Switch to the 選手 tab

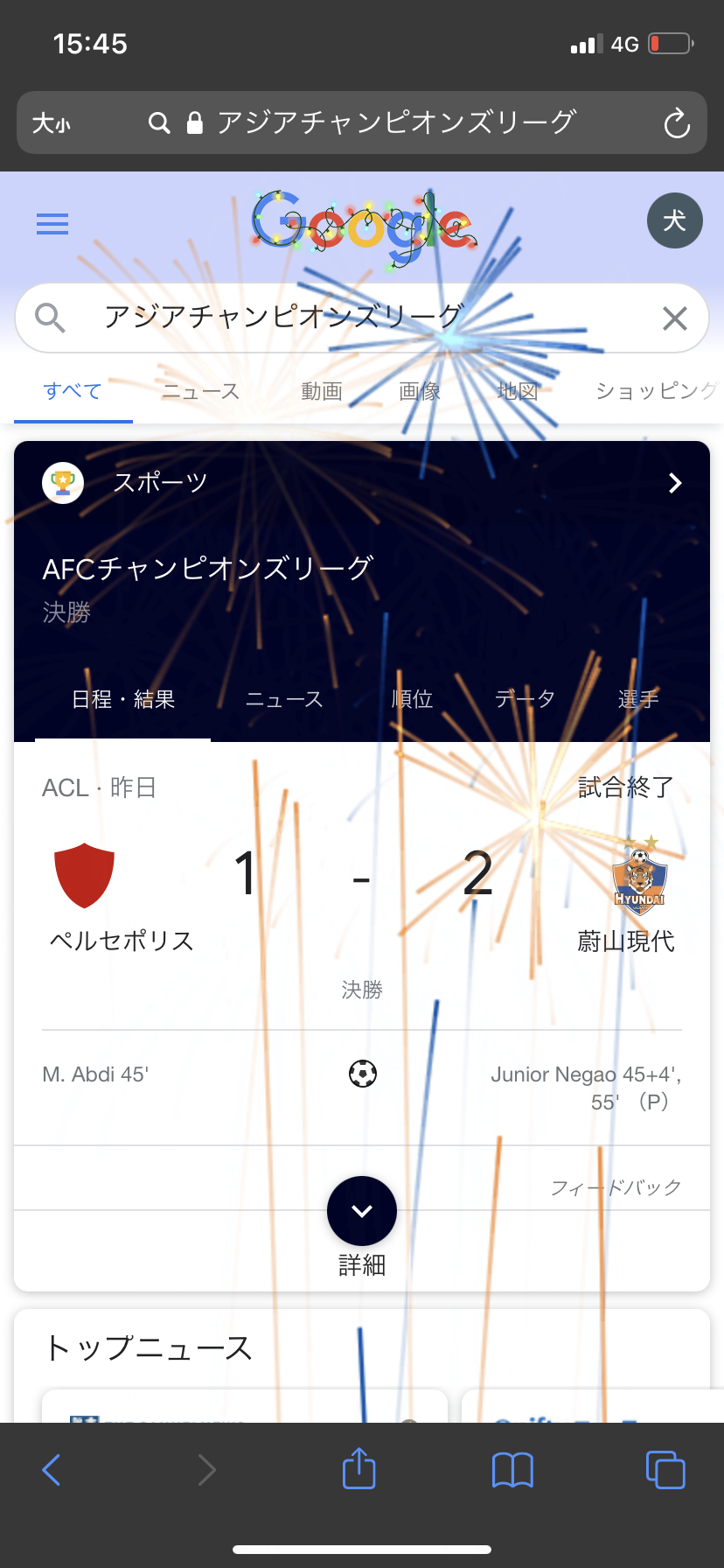pos(638,699)
